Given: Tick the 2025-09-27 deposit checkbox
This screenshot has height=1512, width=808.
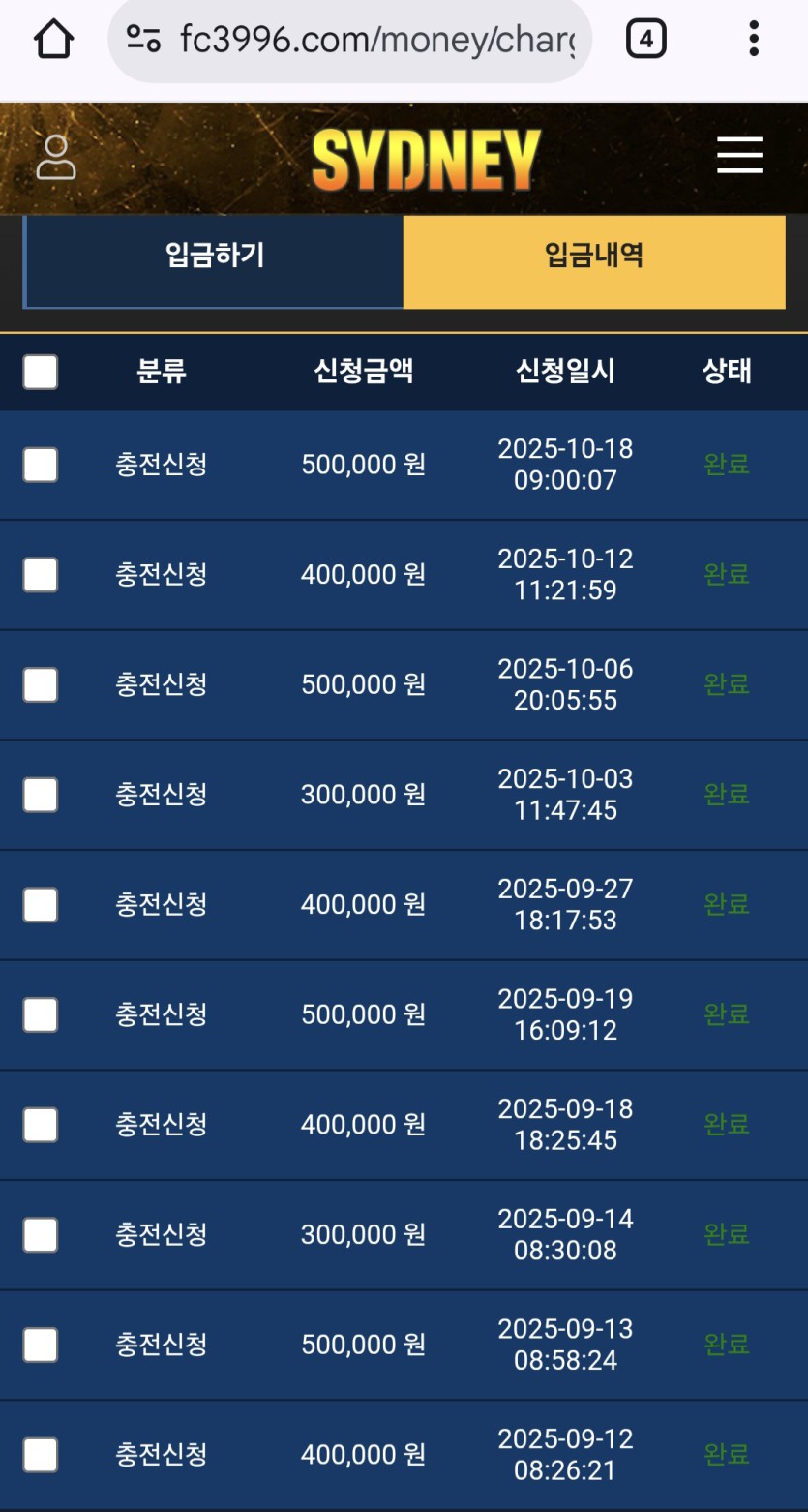Looking at the screenshot, I should tap(41, 905).
